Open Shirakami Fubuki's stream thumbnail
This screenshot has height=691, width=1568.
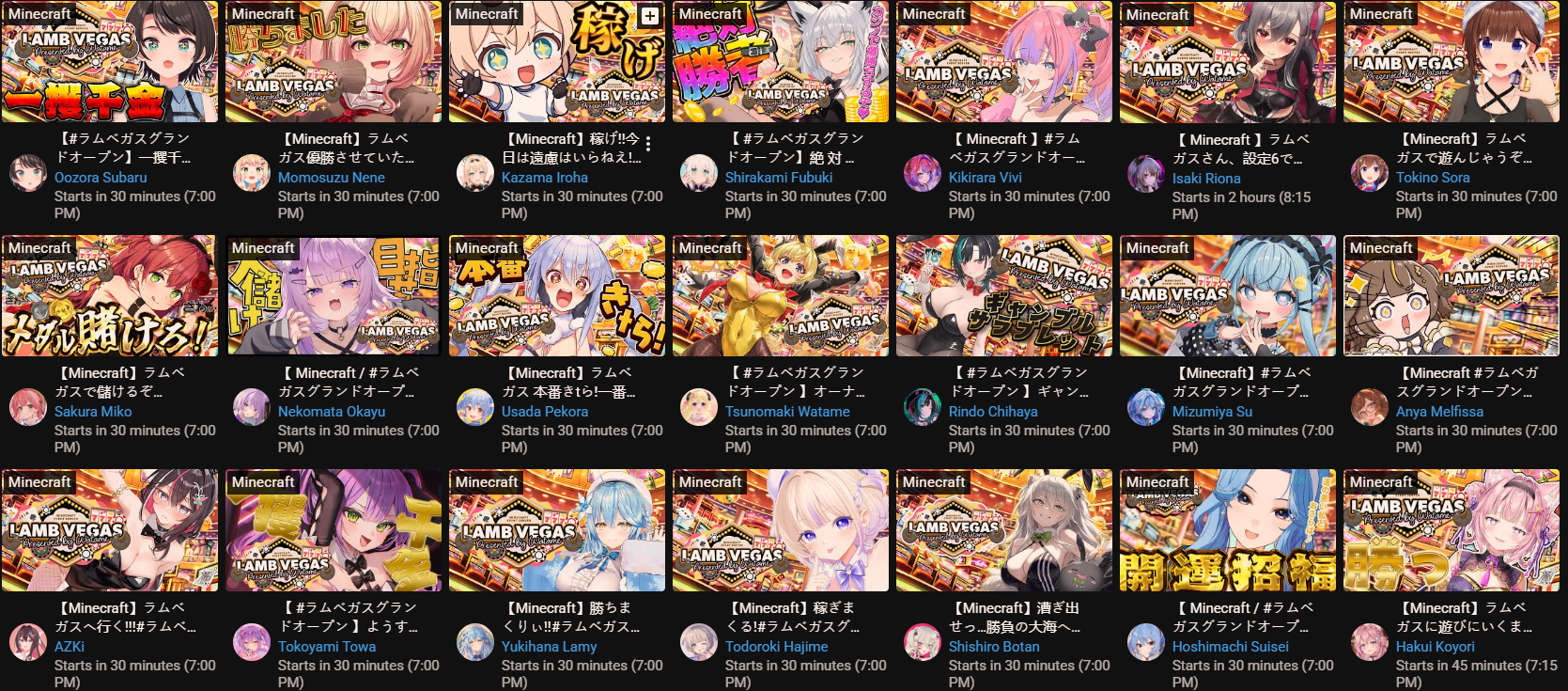780,62
